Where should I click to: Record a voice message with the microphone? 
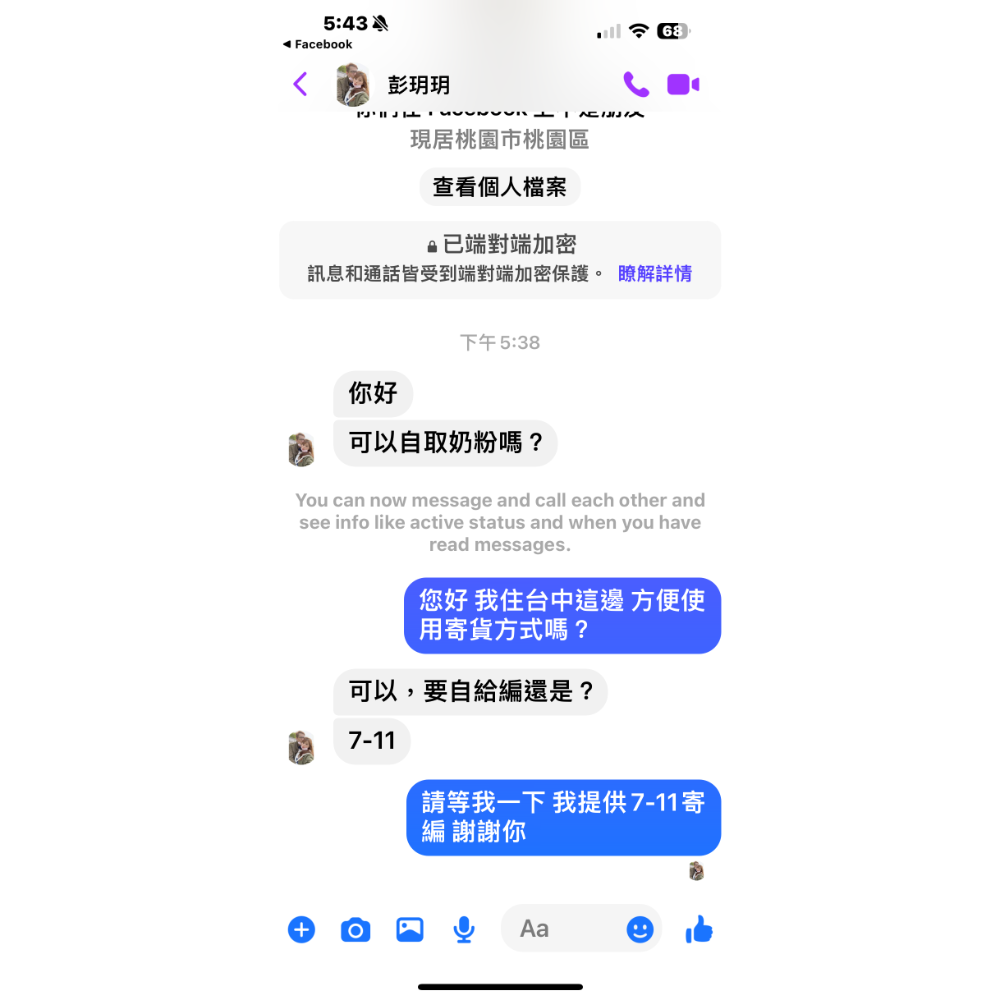(x=463, y=930)
